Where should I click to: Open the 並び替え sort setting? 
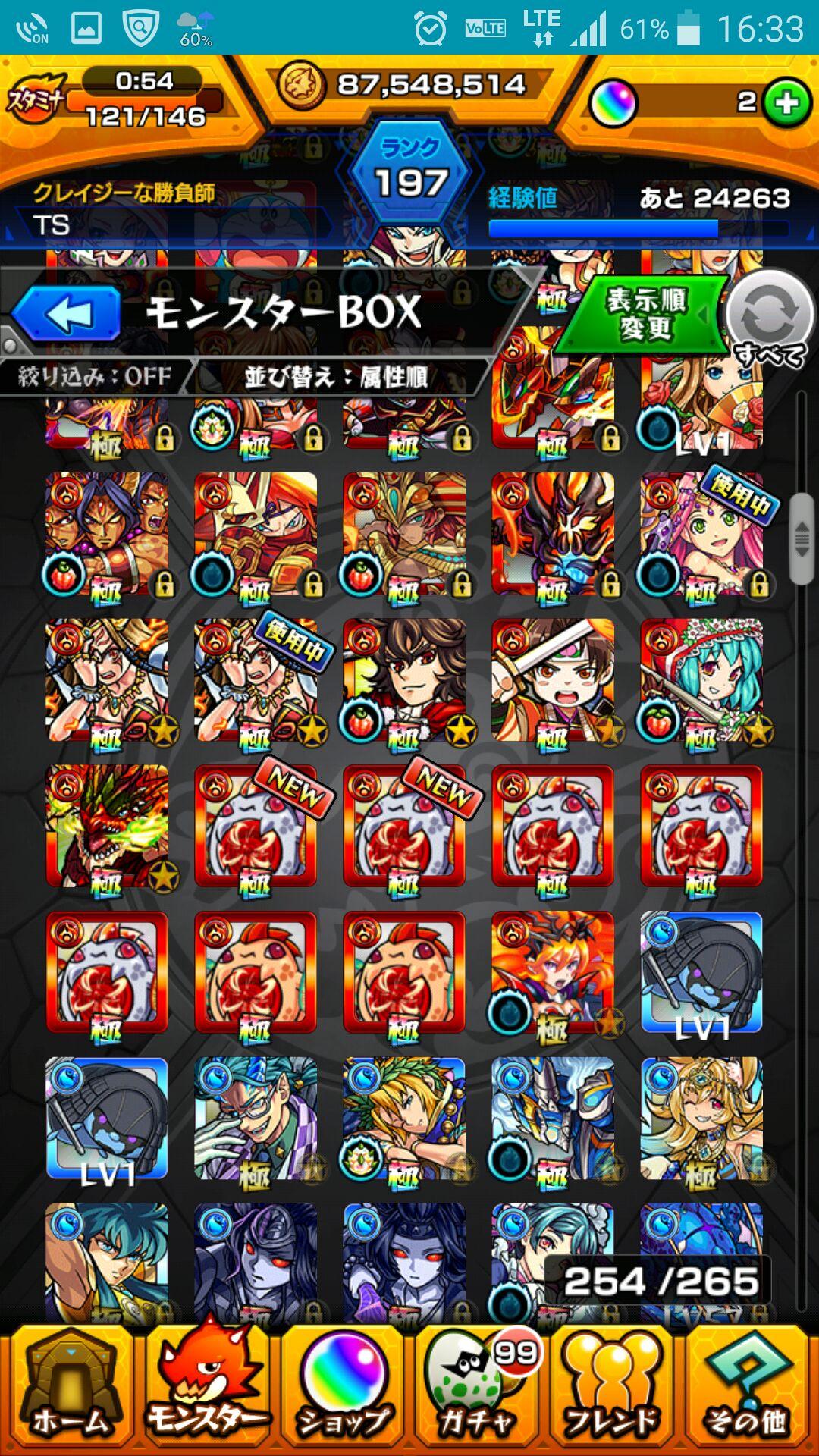pyautogui.click(x=335, y=376)
